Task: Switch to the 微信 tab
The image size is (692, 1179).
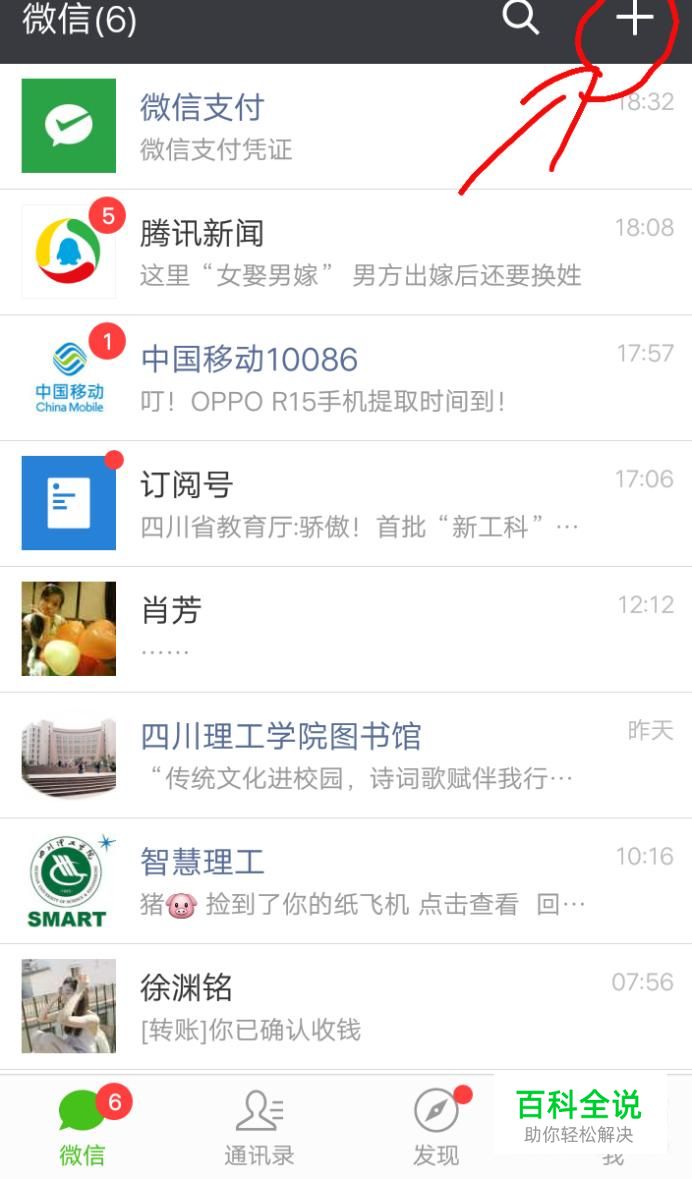Action: click(x=82, y=1127)
